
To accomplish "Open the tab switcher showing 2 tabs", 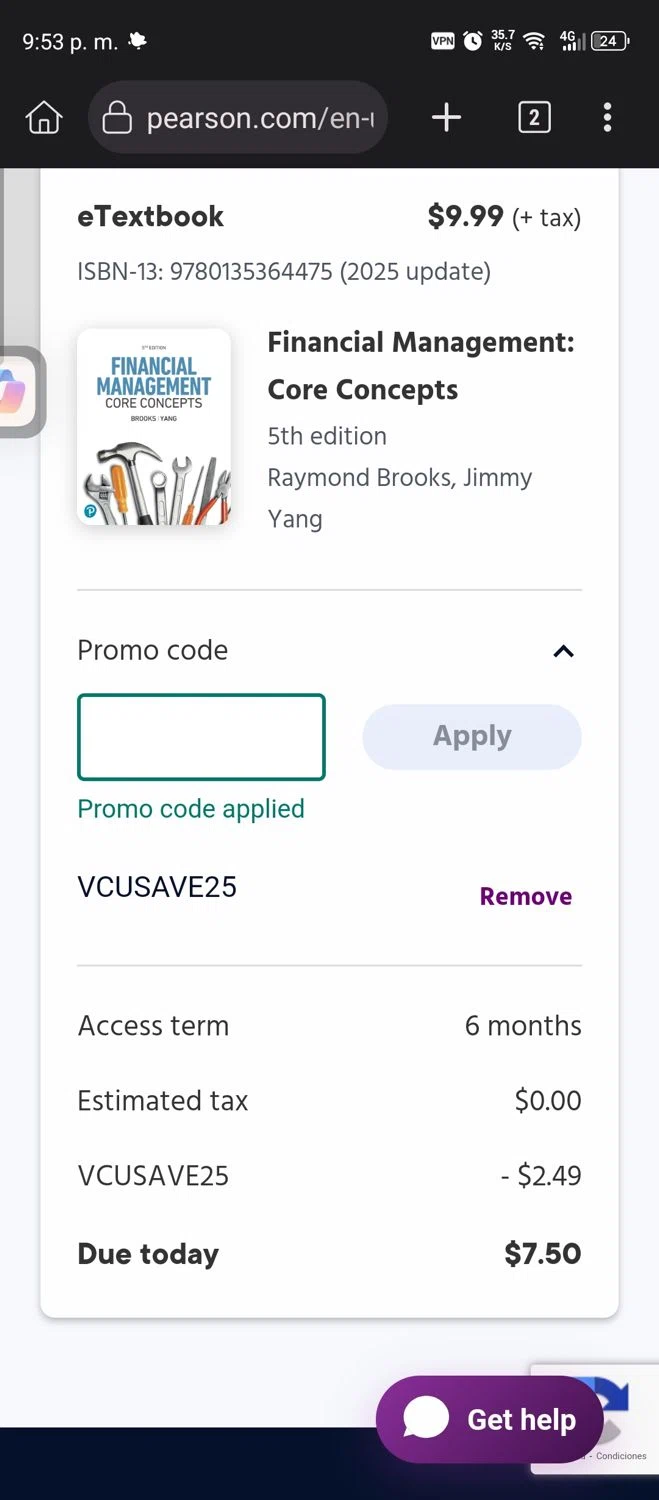I will (534, 118).
